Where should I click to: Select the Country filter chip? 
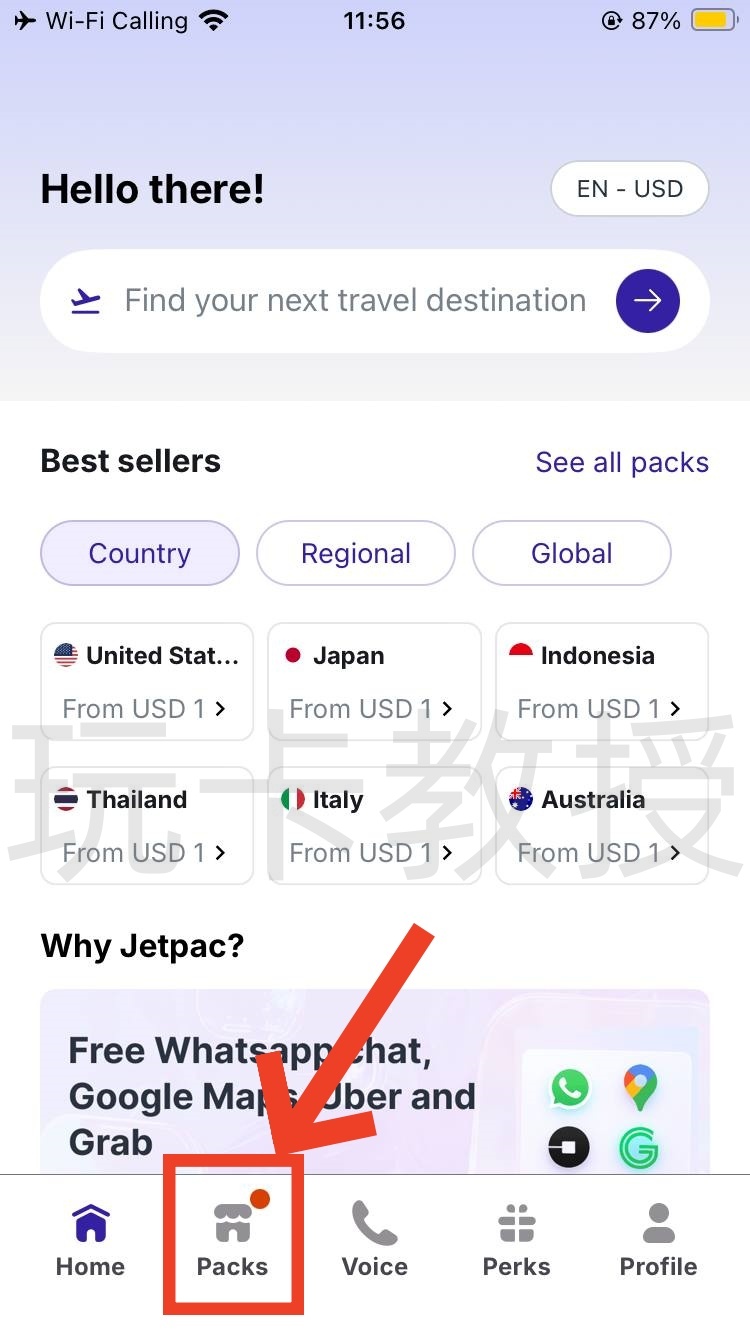coord(139,553)
